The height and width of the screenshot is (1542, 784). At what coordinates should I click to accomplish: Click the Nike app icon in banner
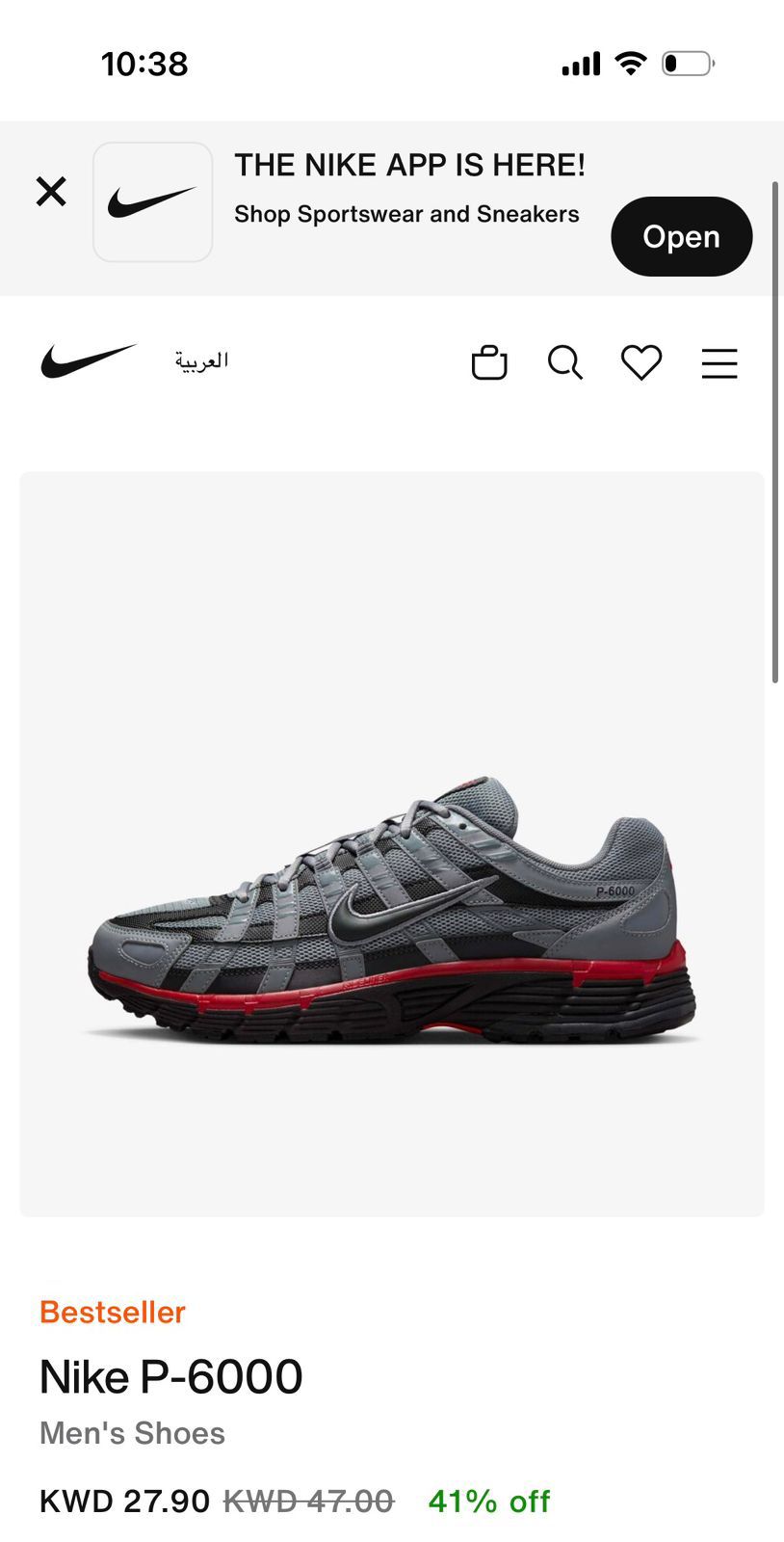(153, 201)
